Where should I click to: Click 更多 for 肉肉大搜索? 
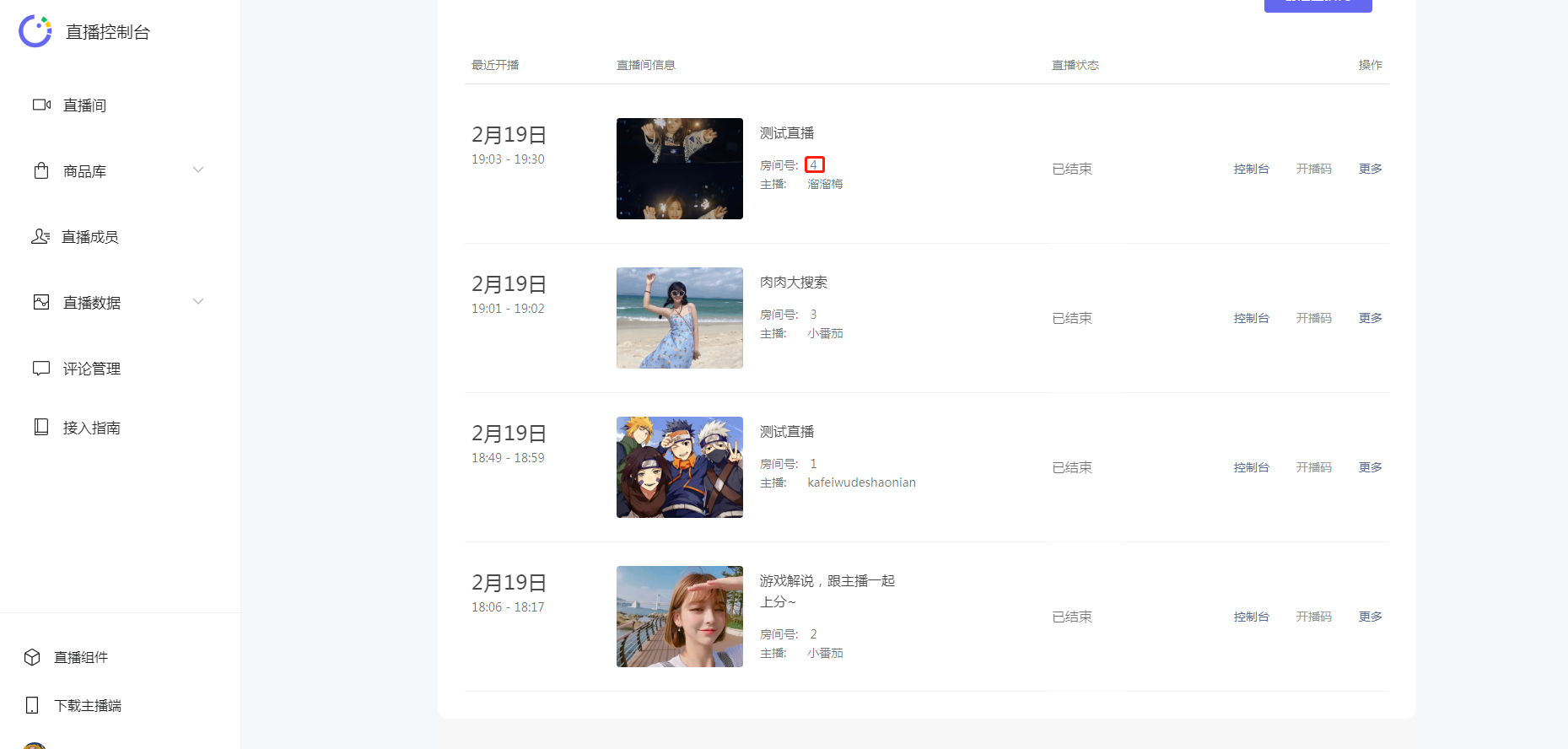coord(1370,318)
